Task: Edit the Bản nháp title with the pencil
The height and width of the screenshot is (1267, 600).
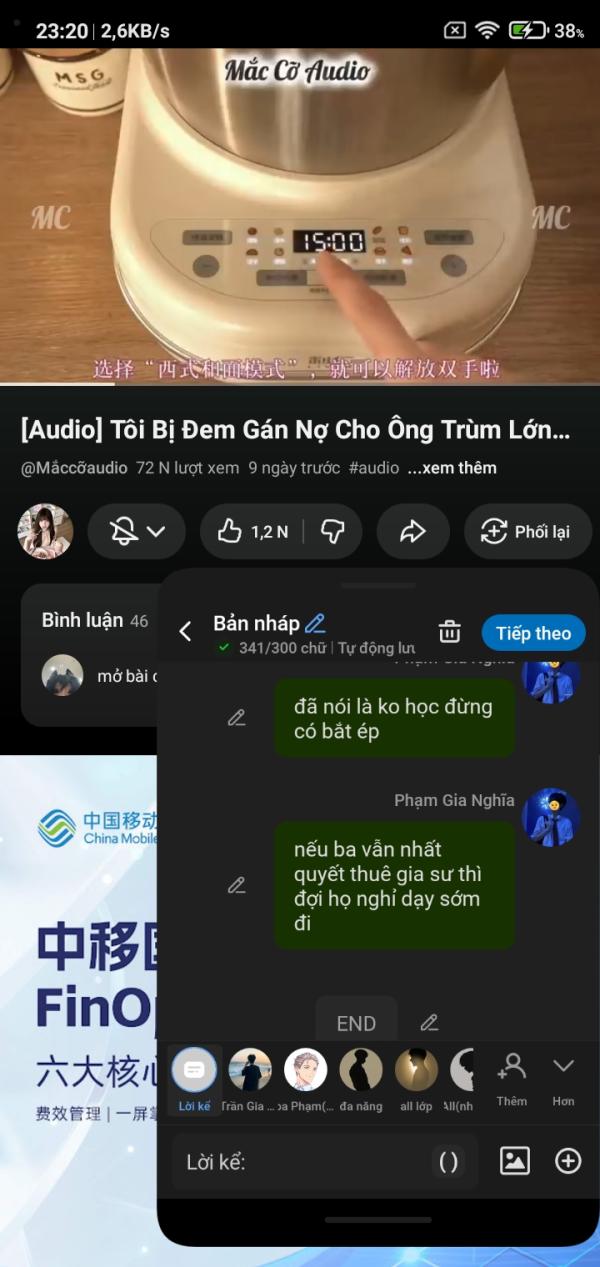Action: [x=315, y=624]
